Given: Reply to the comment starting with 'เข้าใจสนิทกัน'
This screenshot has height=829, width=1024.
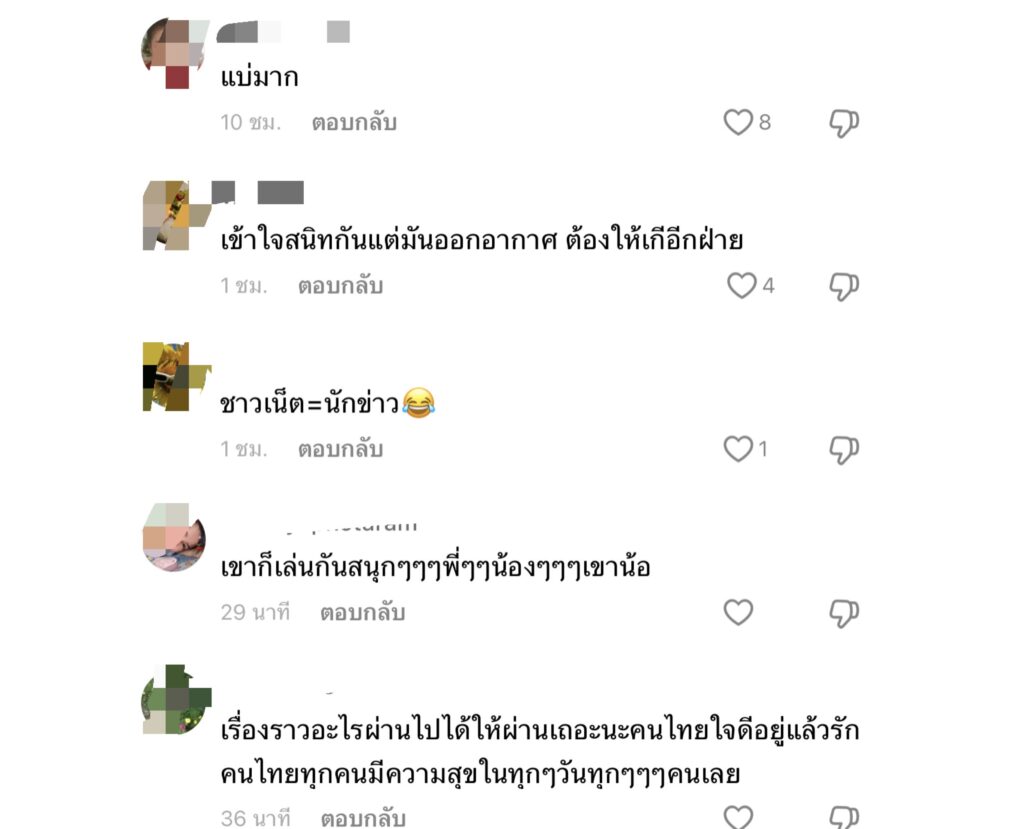Looking at the screenshot, I should [x=340, y=286].
